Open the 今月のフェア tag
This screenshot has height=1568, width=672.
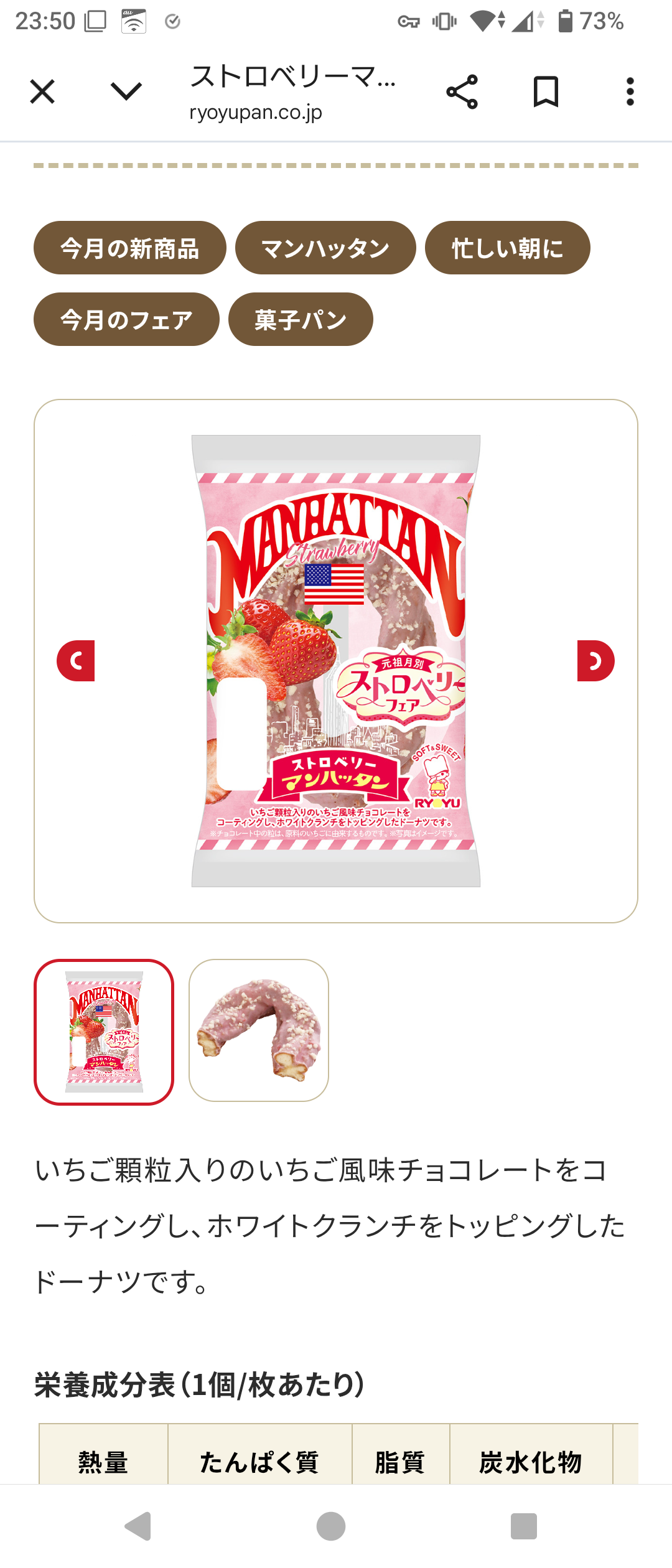[126, 319]
